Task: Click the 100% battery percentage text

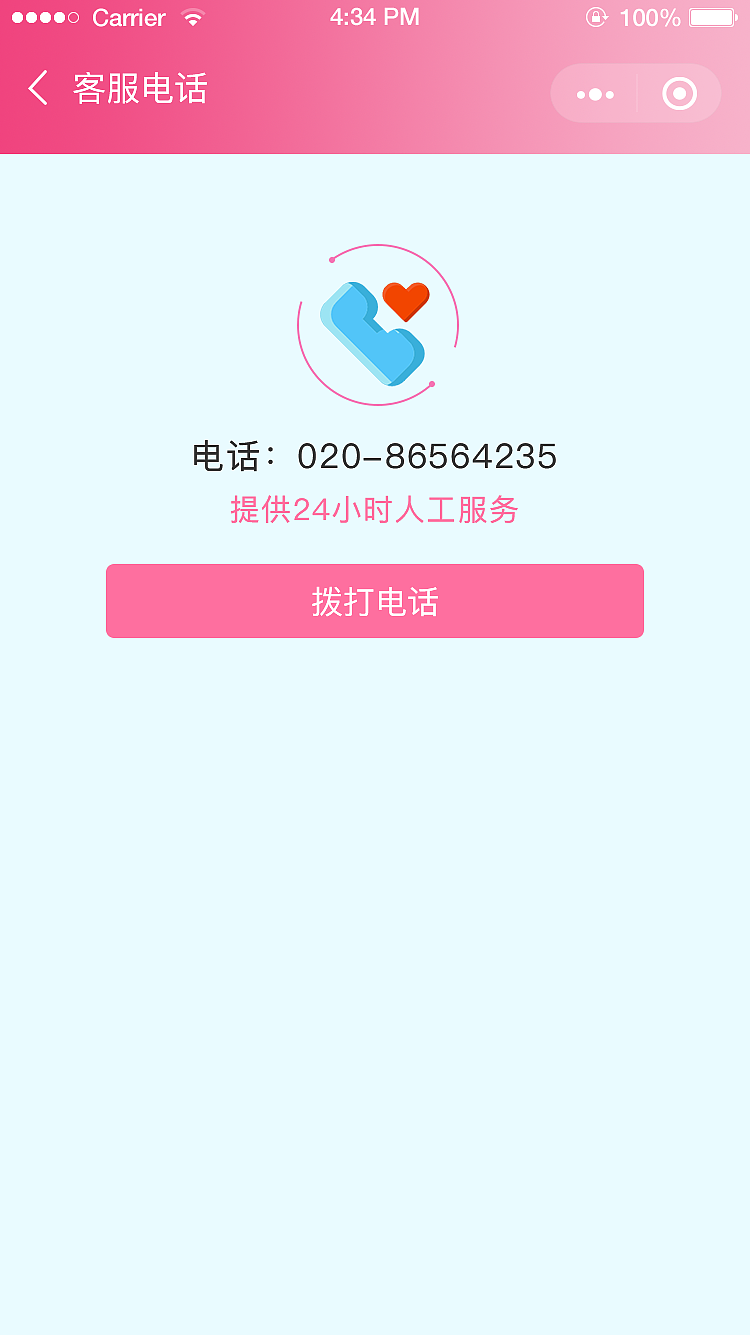Action: pyautogui.click(x=651, y=16)
